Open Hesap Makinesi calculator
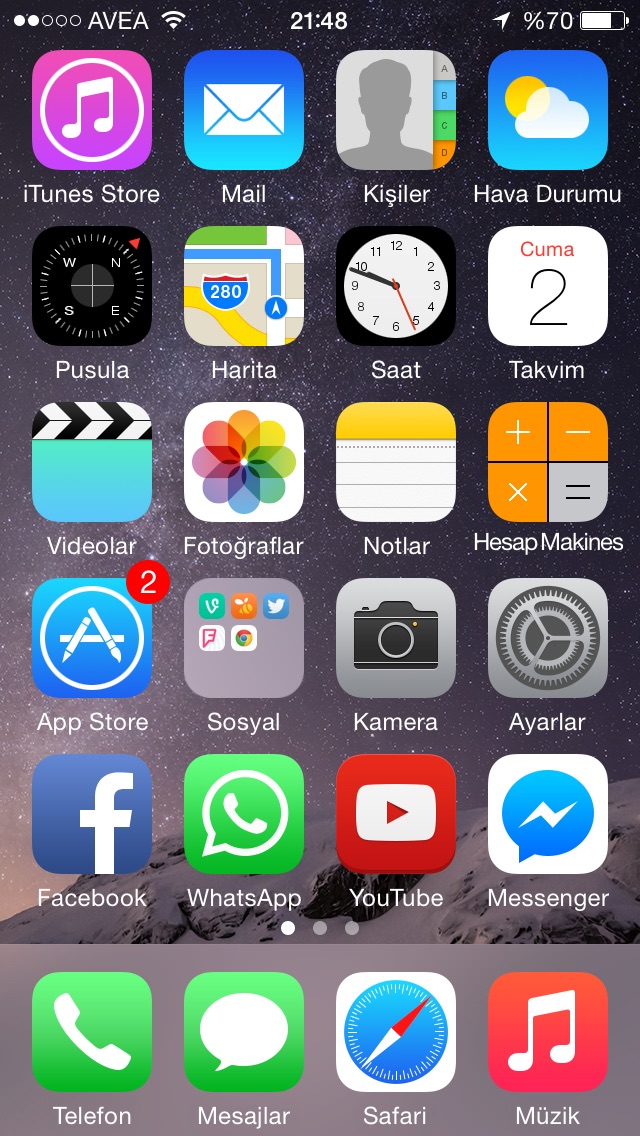 tap(548, 462)
